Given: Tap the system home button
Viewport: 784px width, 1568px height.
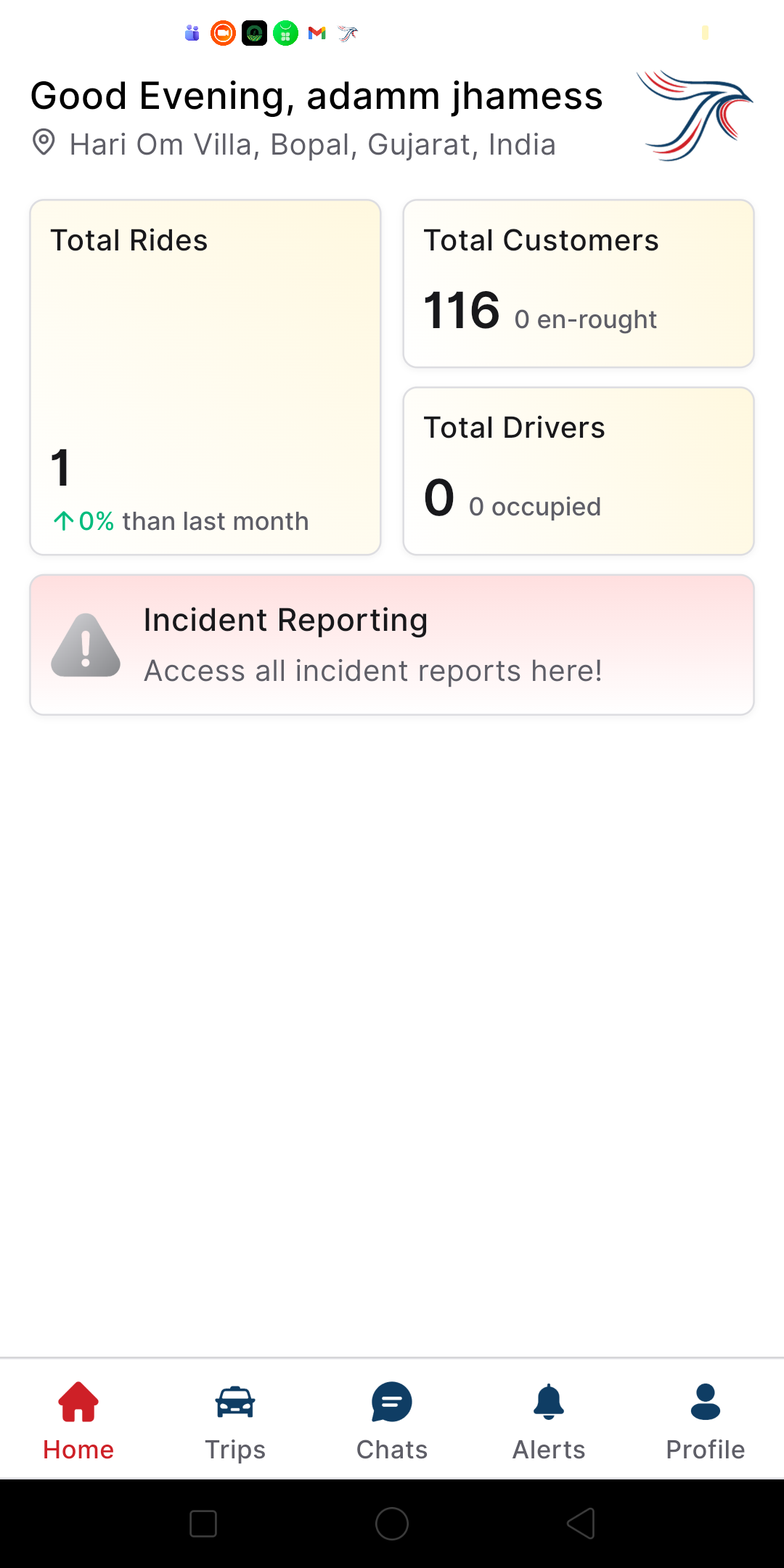Looking at the screenshot, I should click(x=392, y=1523).
